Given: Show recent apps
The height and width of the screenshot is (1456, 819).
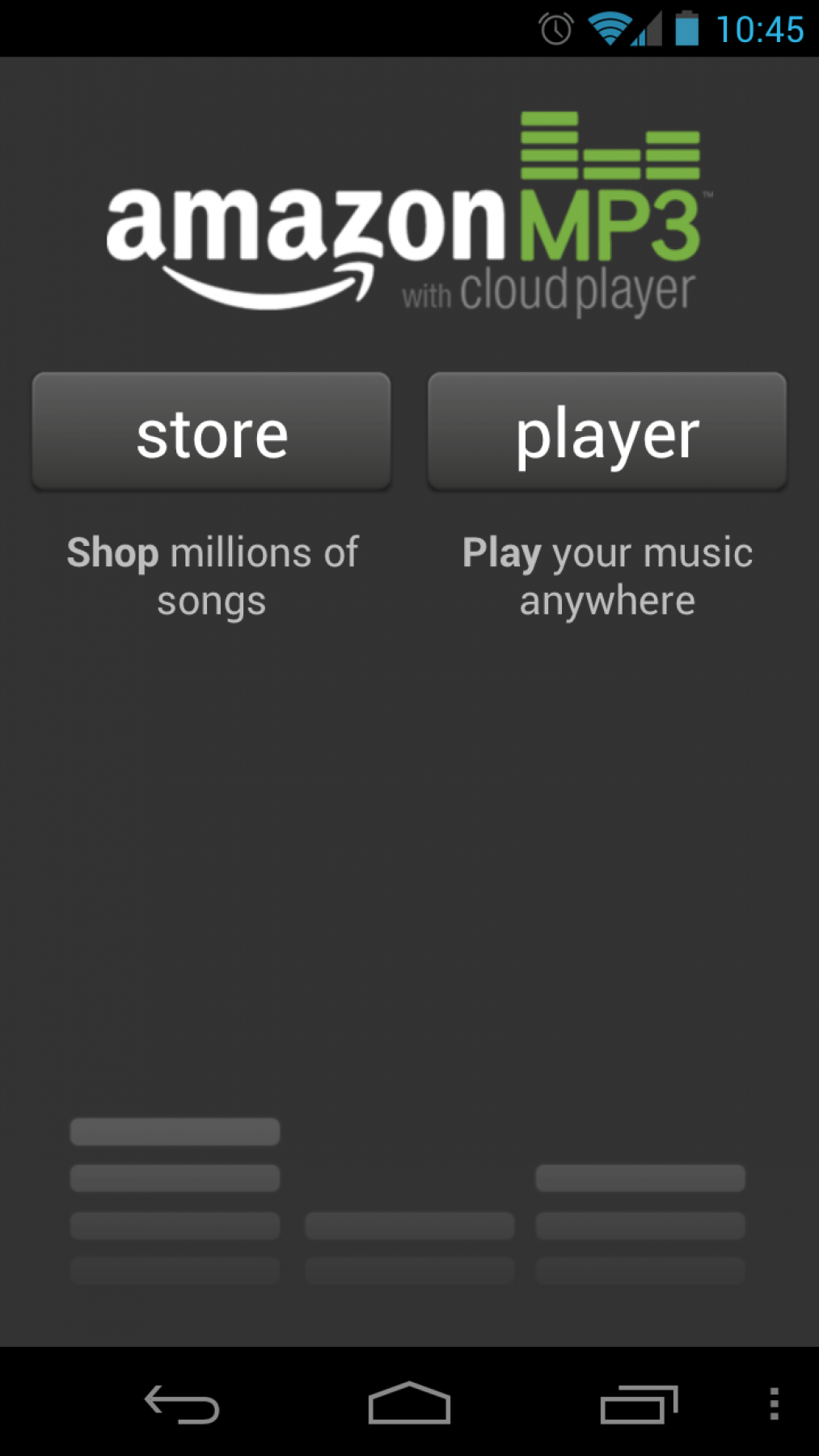Looking at the screenshot, I should pos(638,1403).
